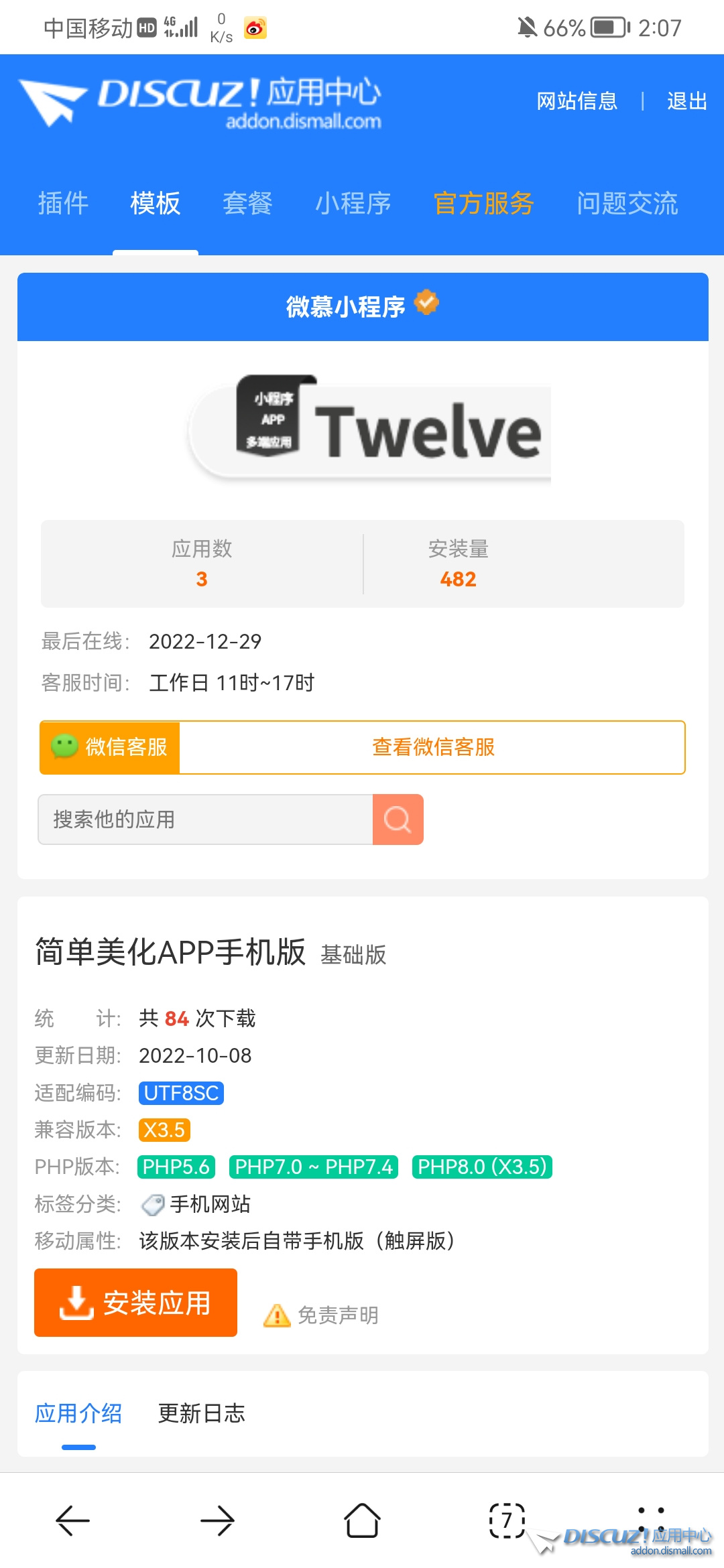This screenshot has height=1568, width=724.
Task: Open the 手机网站 tag category
Action: tap(209, 1204)
